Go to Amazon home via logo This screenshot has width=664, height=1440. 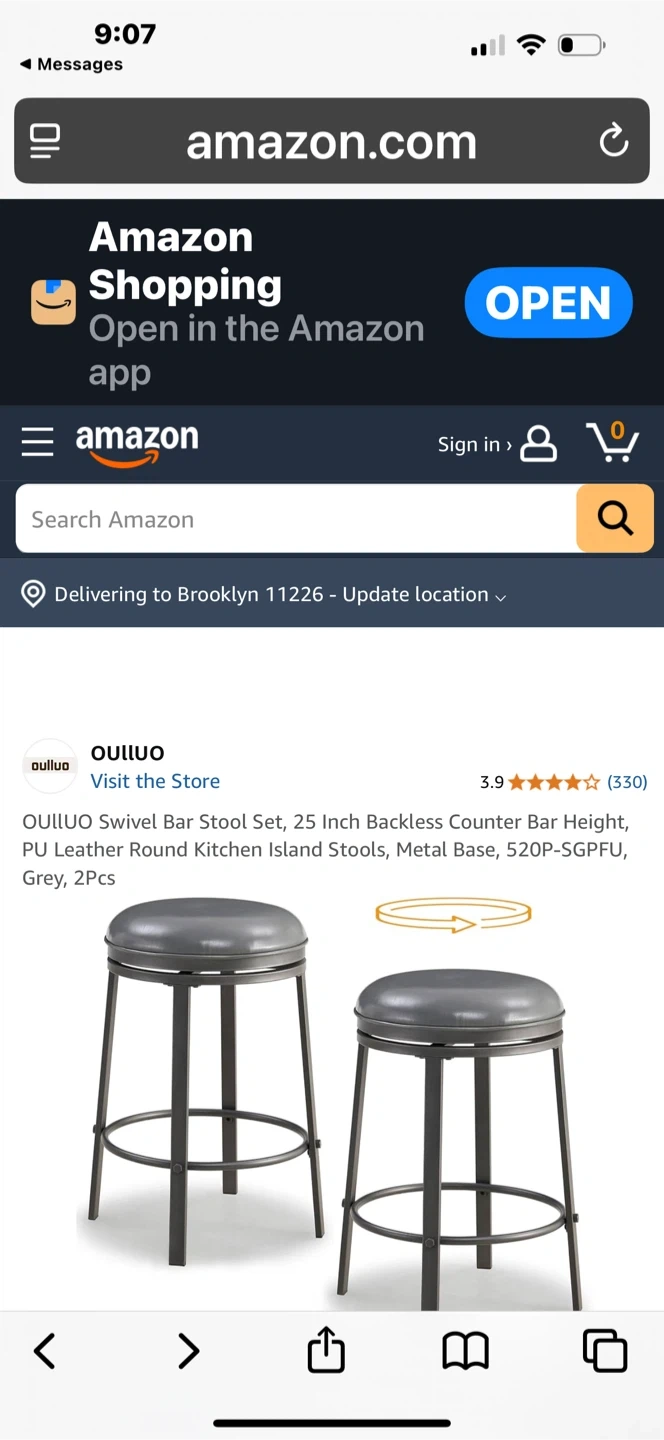(137, 442)
